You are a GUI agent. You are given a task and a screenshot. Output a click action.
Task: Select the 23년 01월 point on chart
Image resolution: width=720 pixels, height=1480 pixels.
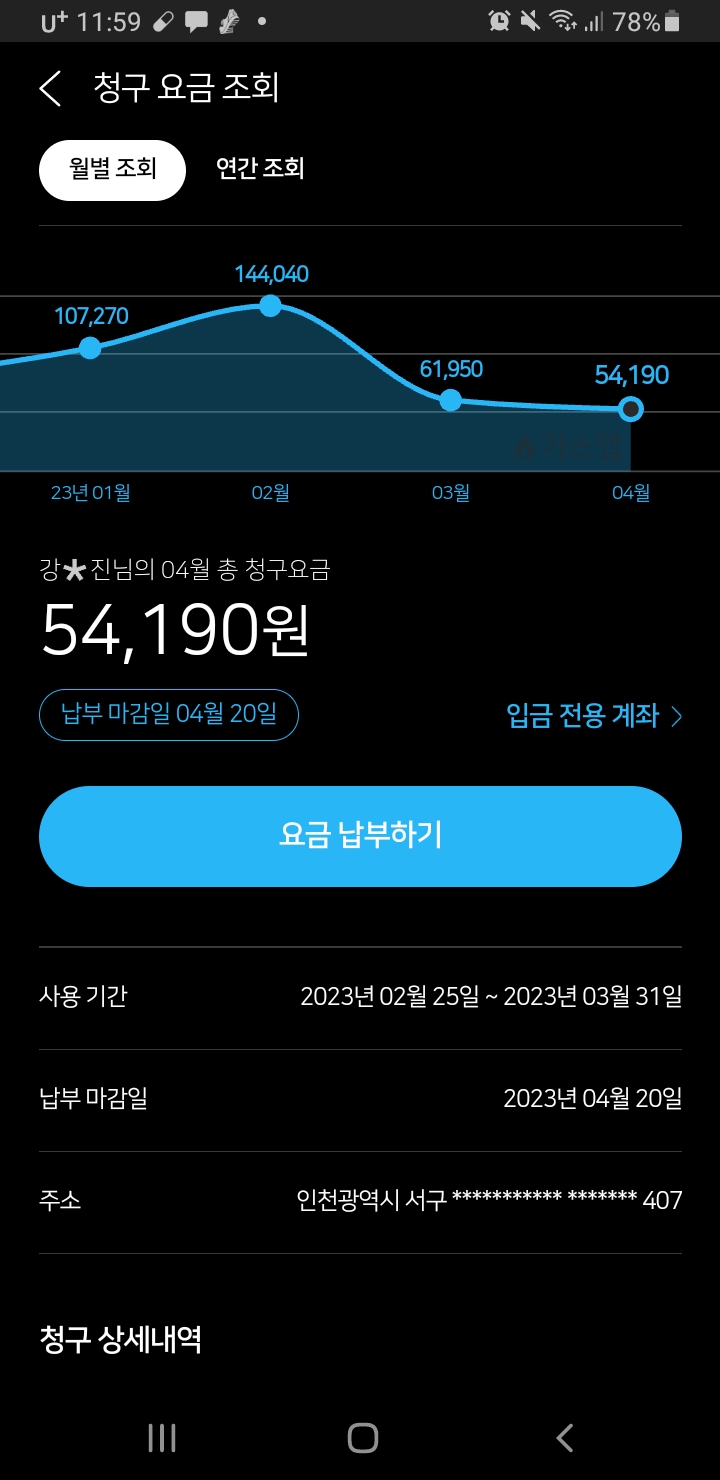[x=90, y=348]
